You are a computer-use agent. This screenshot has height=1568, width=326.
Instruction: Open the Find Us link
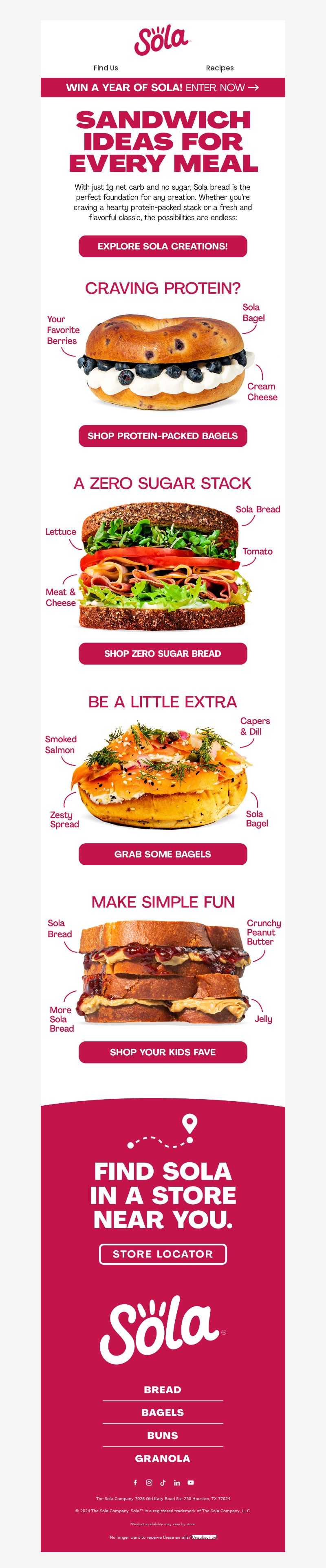(x=106, y=68)
